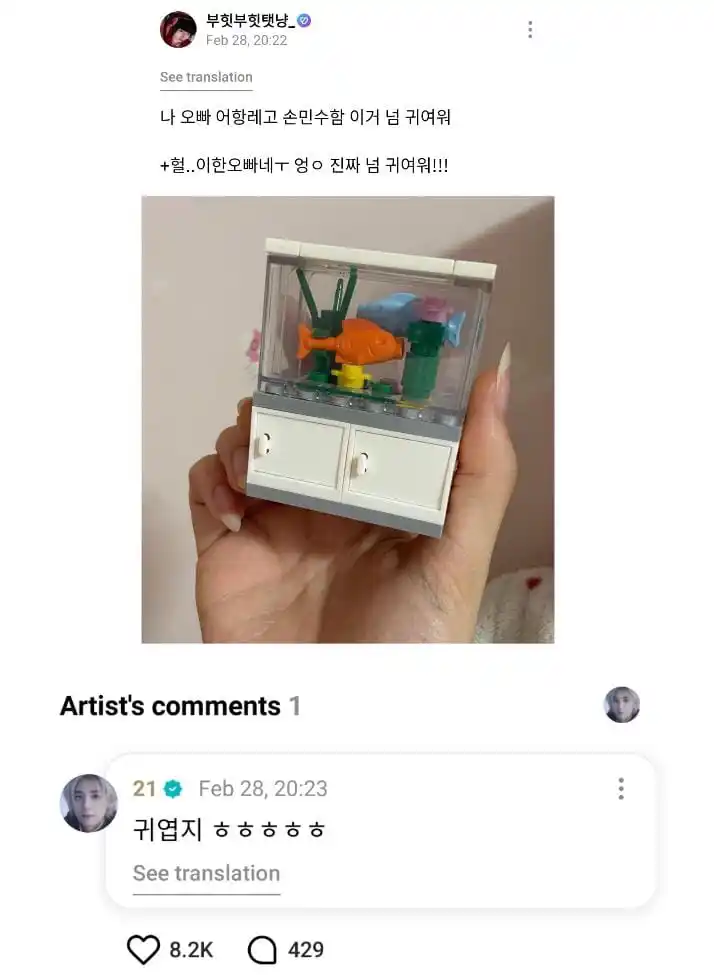Like the post with the heart icon
This screenshot has width=714, height=975.
(x=144, y=949)
